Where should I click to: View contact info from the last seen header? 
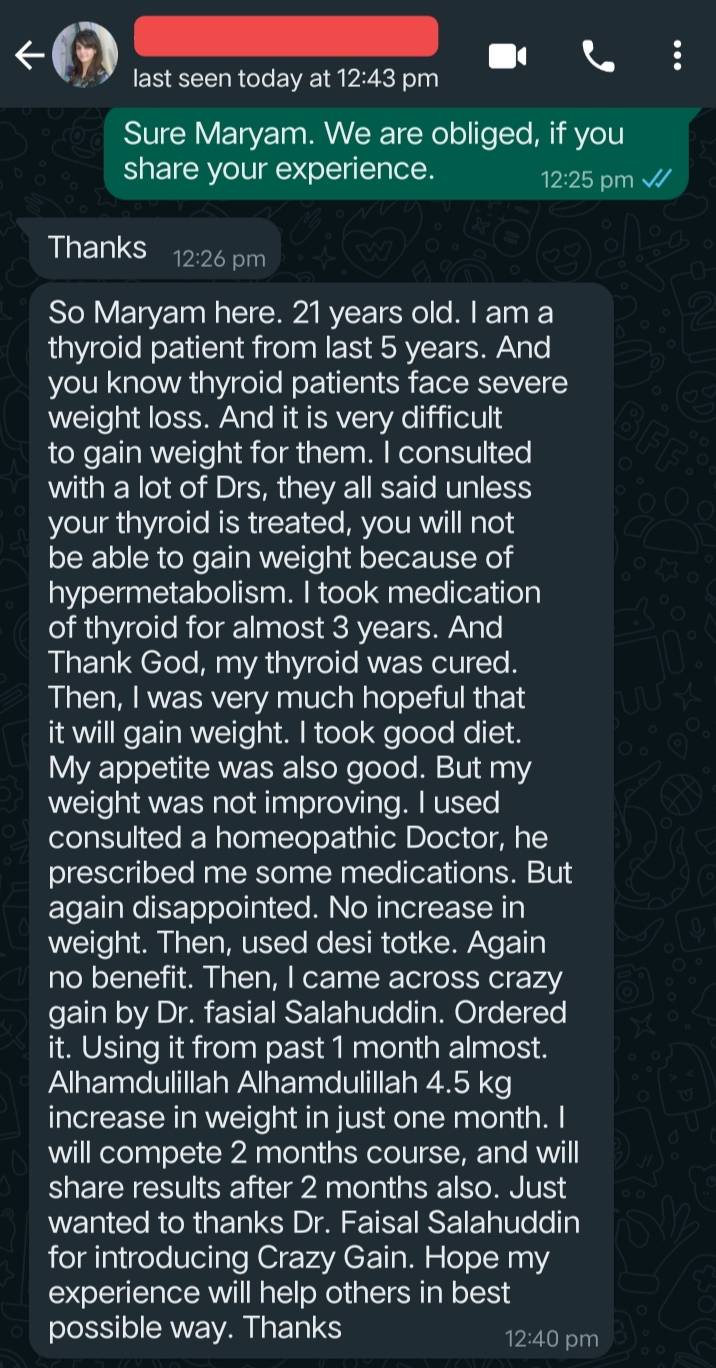tap(286, 79)
